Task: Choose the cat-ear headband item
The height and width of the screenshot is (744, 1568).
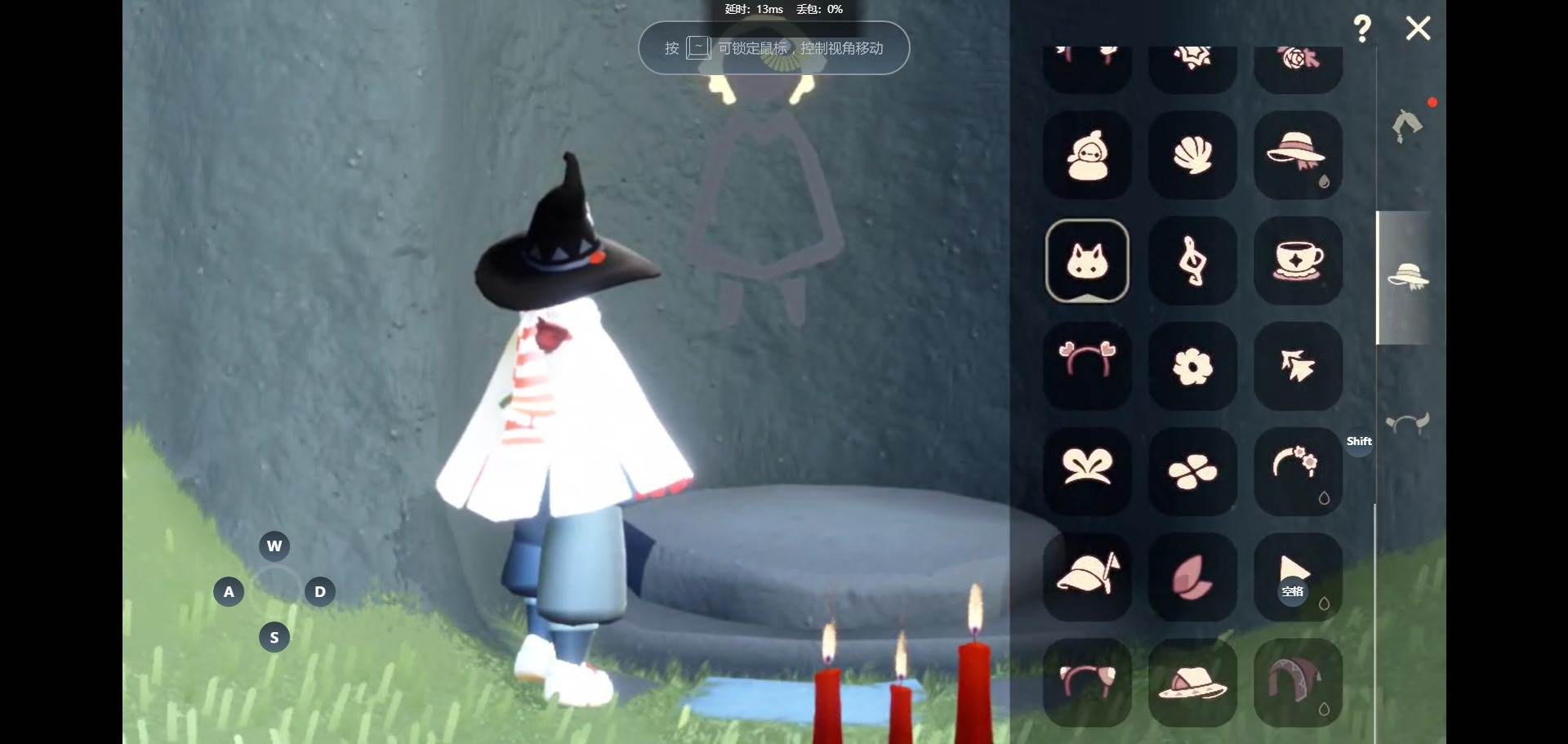Action: click(1087, 682)
